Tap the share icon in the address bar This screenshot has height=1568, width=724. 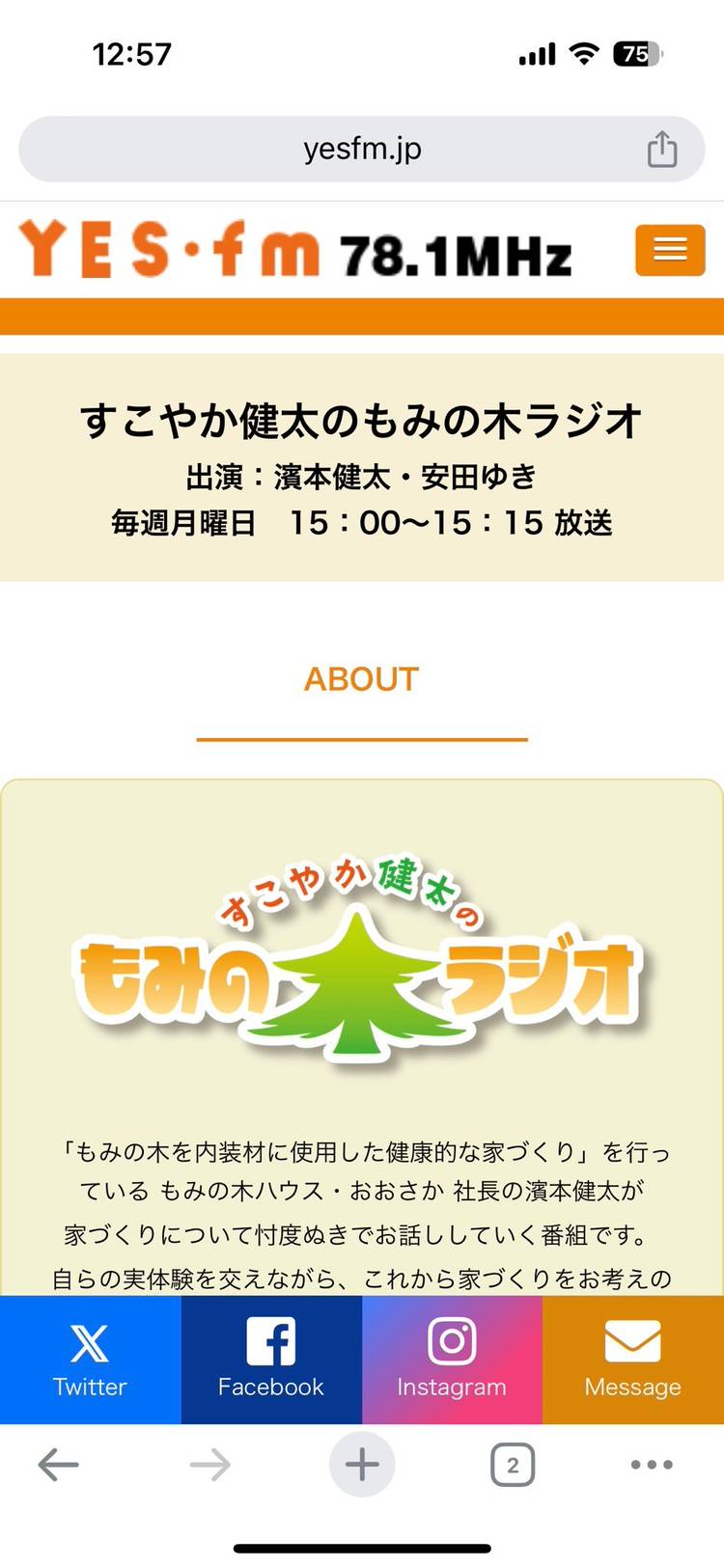pyautogui.click(x=661, y=150)
